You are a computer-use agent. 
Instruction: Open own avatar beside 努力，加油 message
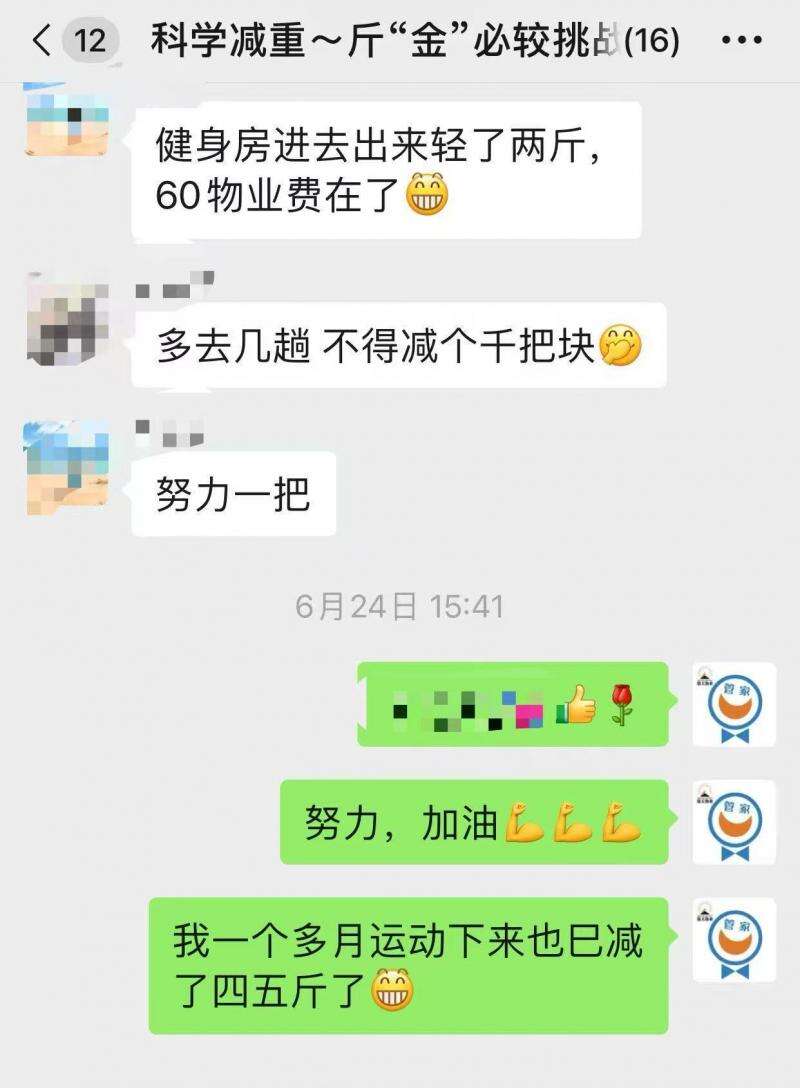point(734,822)
